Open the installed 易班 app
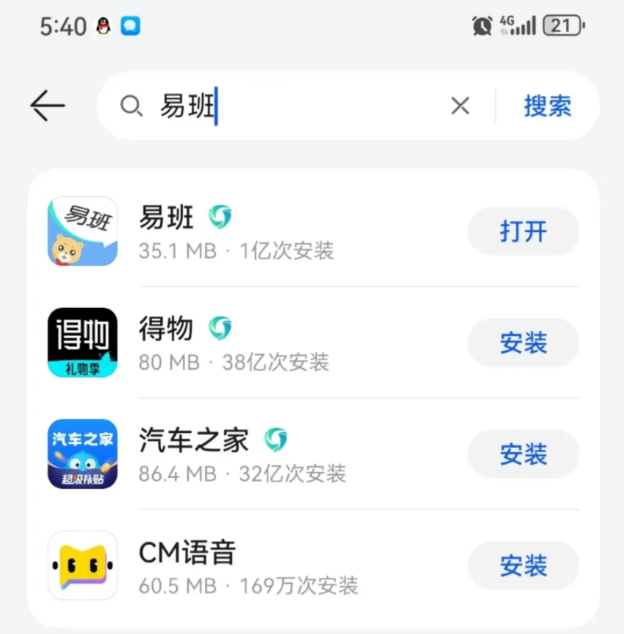The image size is (624, 634). tap(523, 232)
